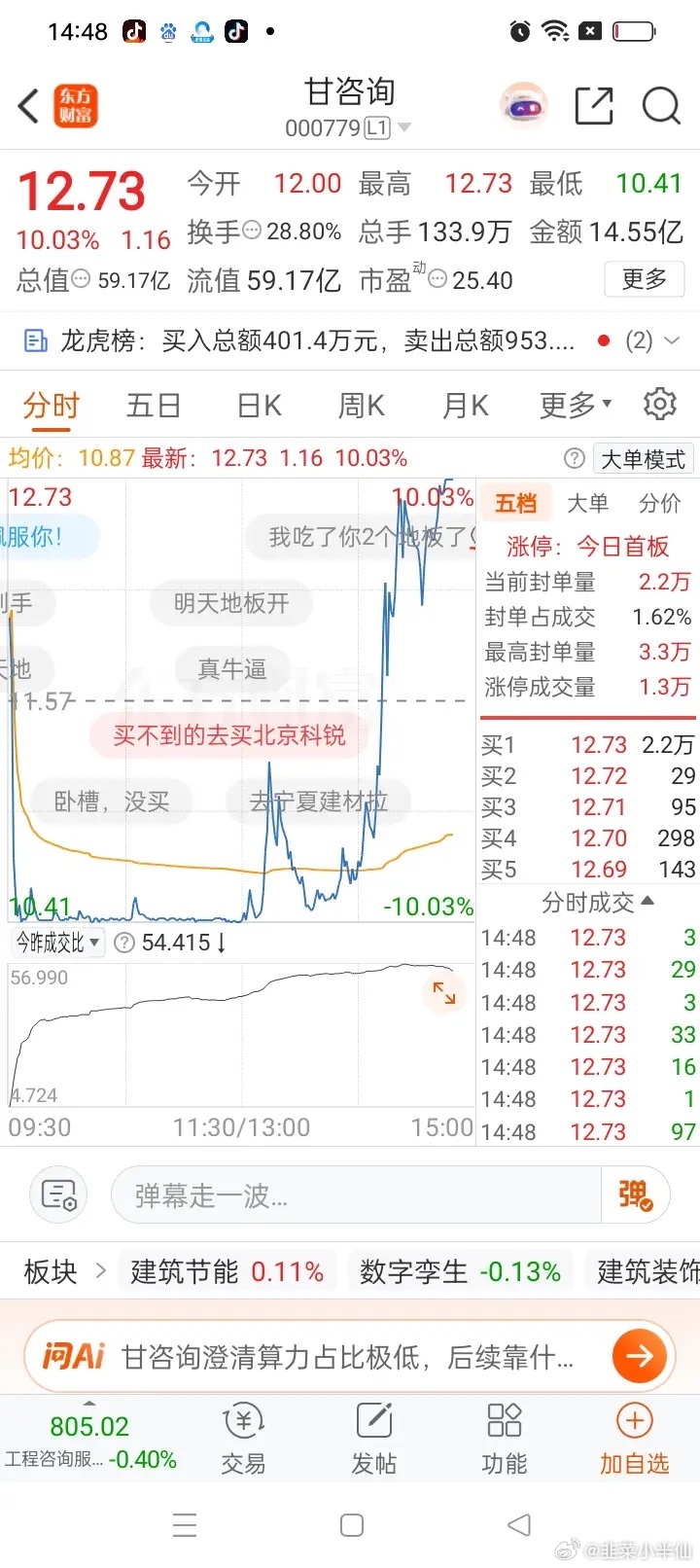Toggle the 弹 barrage comments button
Screen dimensions: 700x1568
click(x=636, y=1195)
